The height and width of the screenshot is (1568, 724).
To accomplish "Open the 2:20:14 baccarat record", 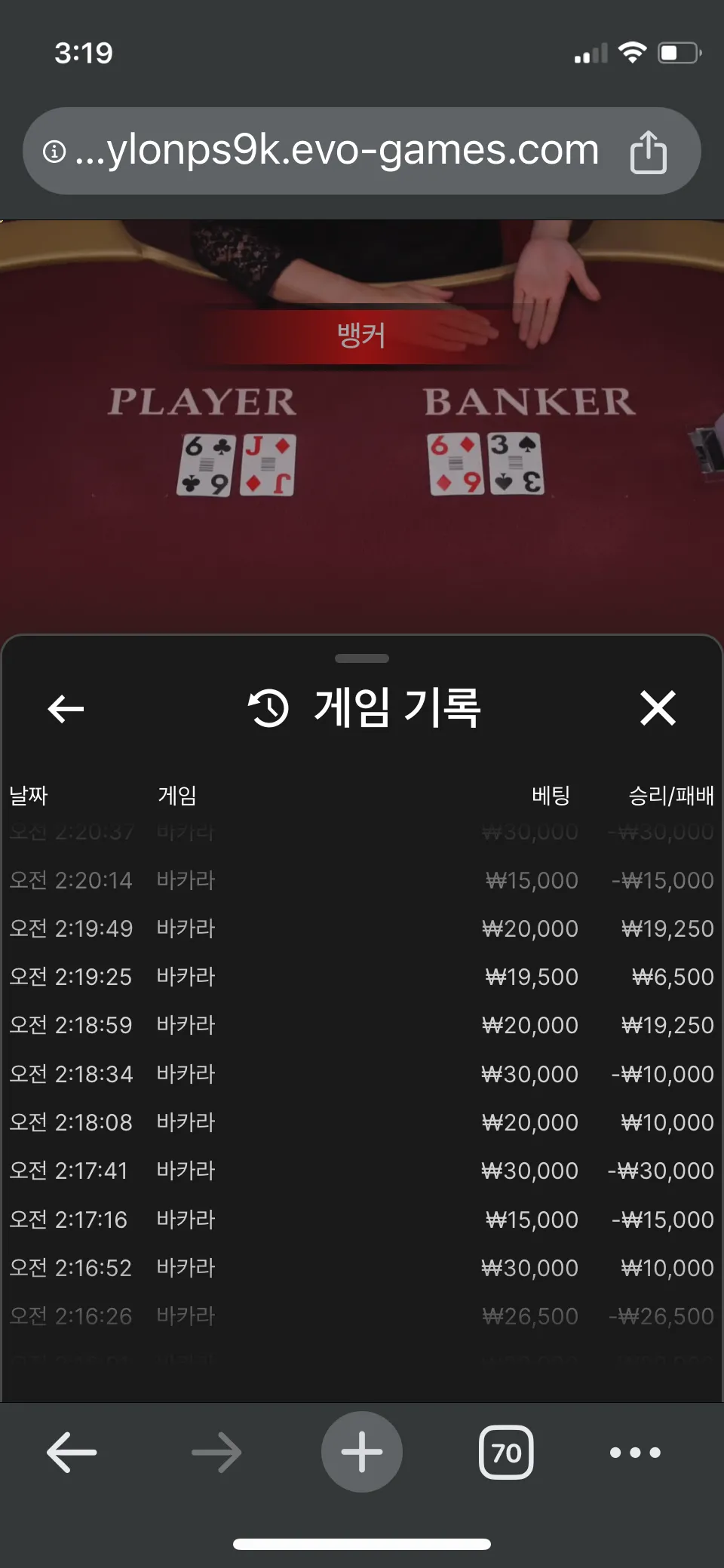I will tap(362, 880).
